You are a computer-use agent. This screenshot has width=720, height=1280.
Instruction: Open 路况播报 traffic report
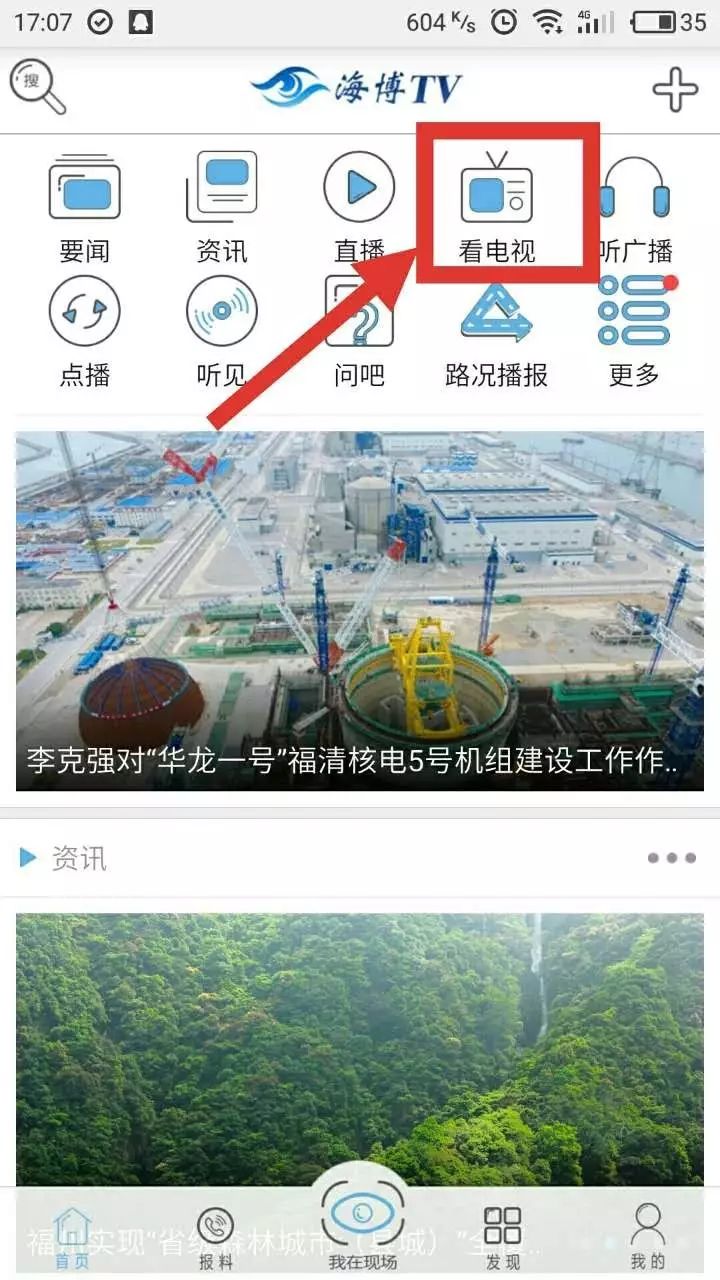(497, 331)
